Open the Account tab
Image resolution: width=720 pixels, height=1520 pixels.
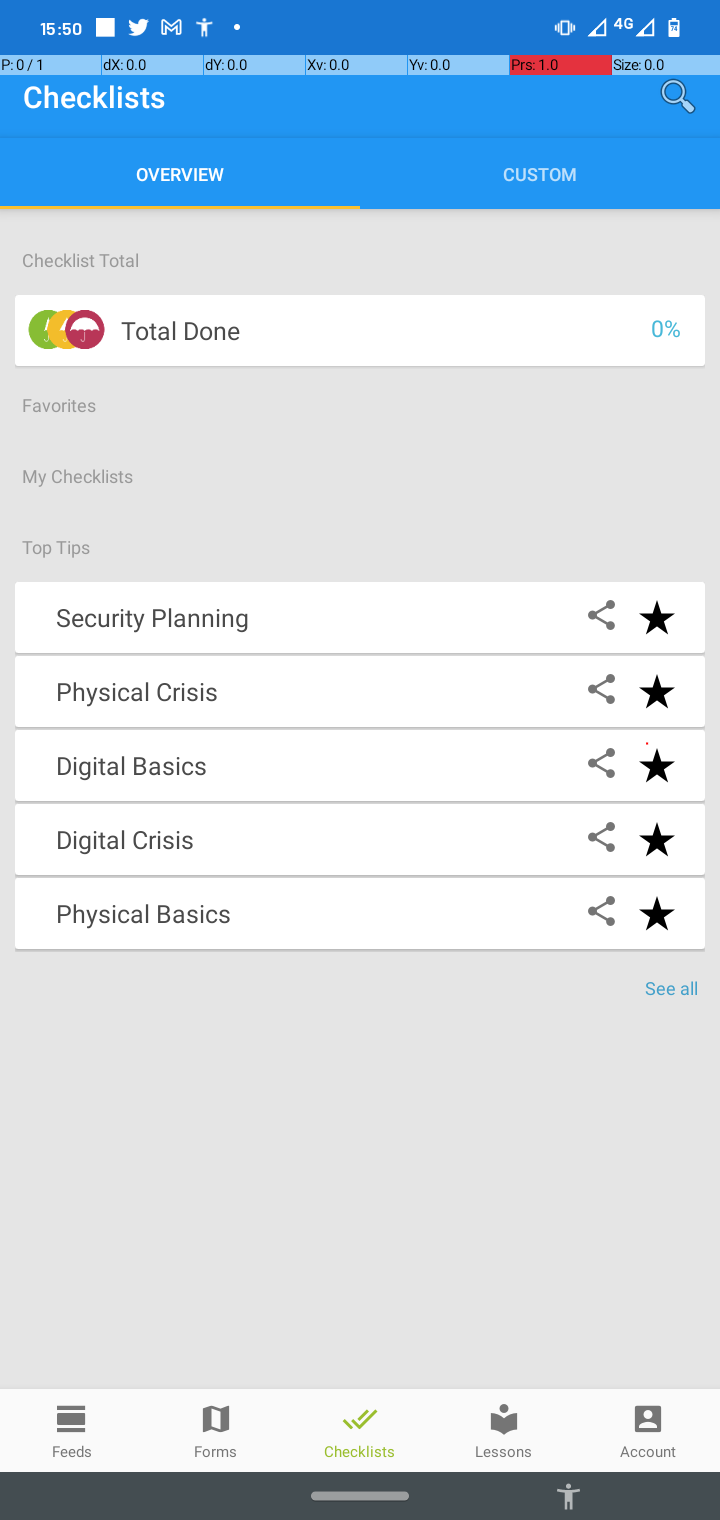pyautogui.click(x=648, y=1431)
